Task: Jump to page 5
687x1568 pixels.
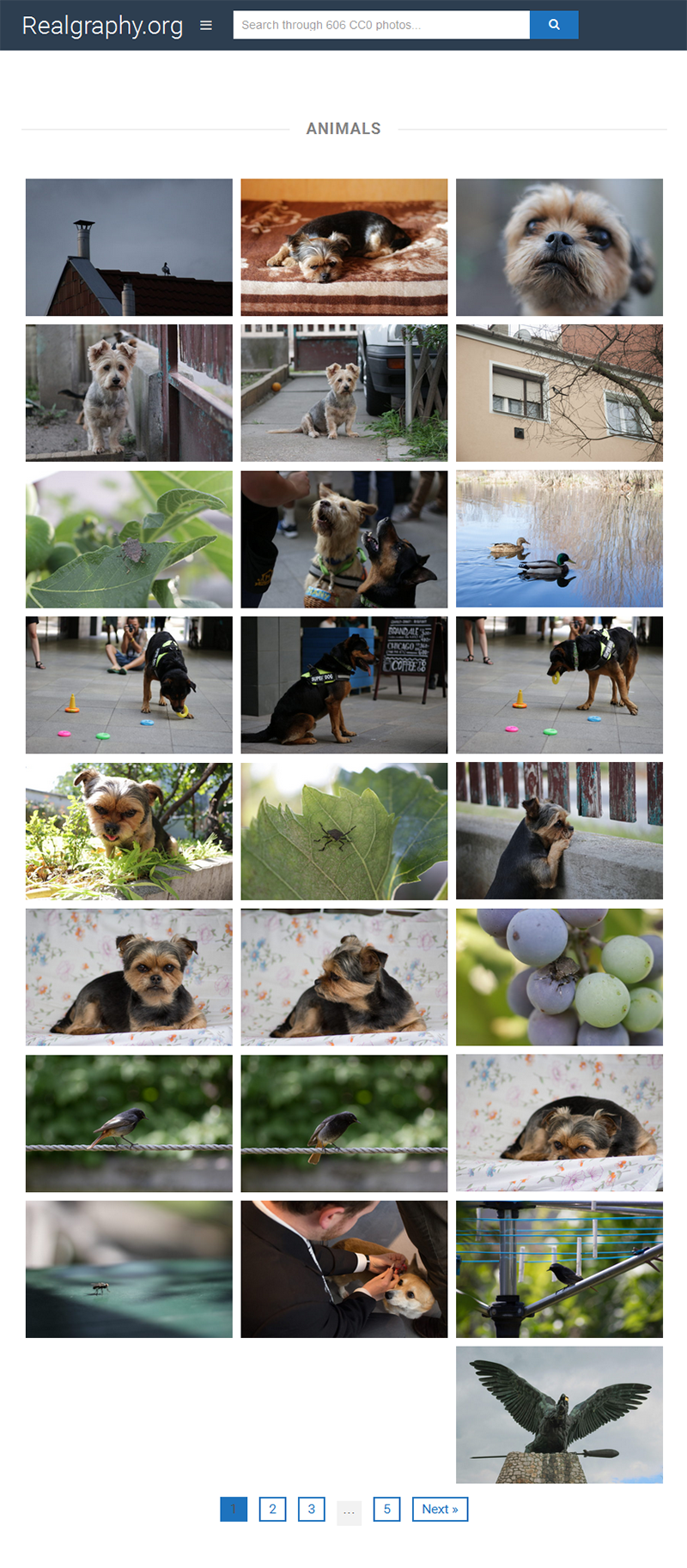Action: click(386, 1509)
